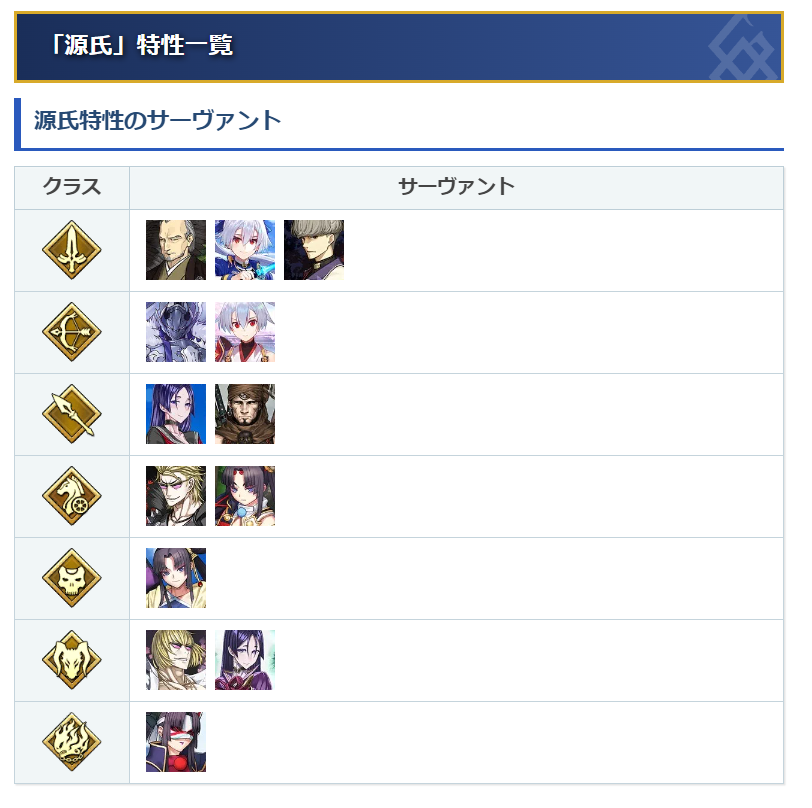The width and height of the screenshot is (812, 808).
Task: Open the blond man in Berserker row
Action: click(176, 660)
